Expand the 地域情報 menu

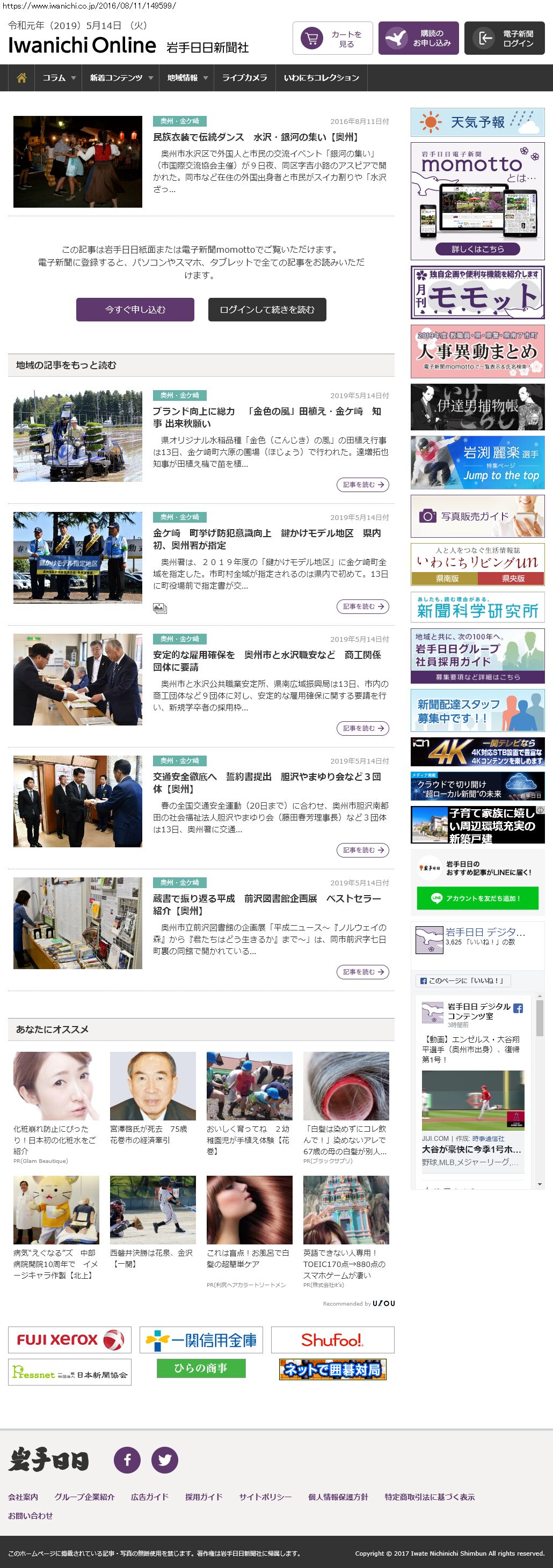tap(187, 78)
